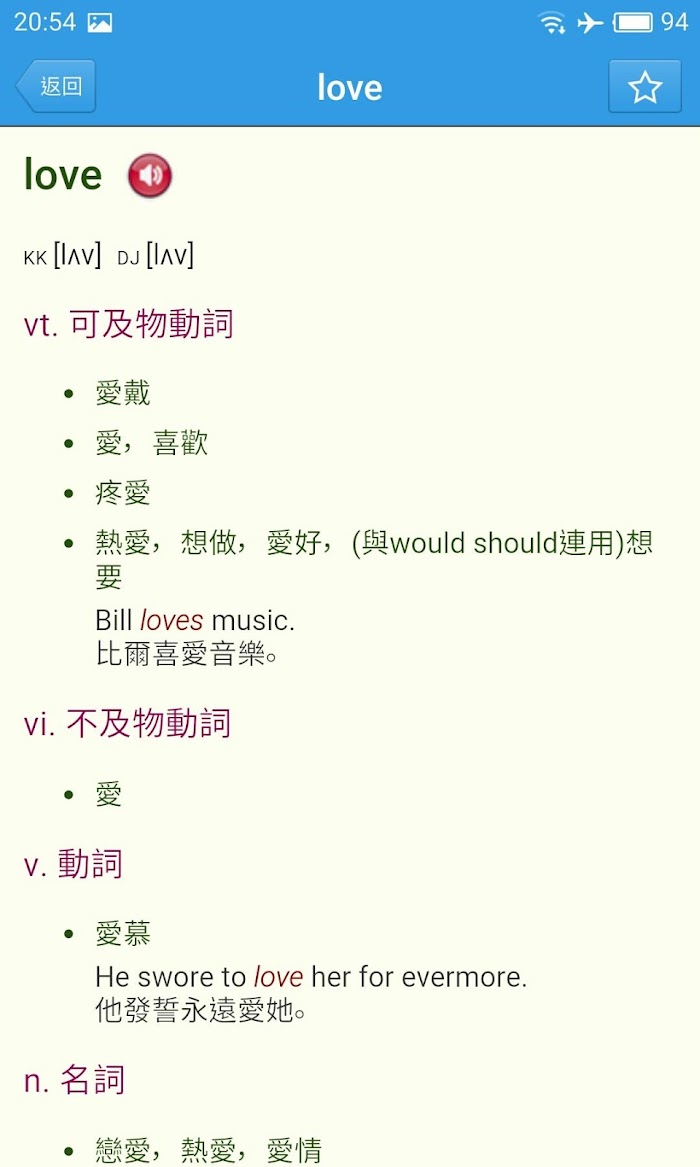The height and width of the screenshot is (1167, 700).
Task: Tap the 返回 back button
Action: [x=56, y=86]
